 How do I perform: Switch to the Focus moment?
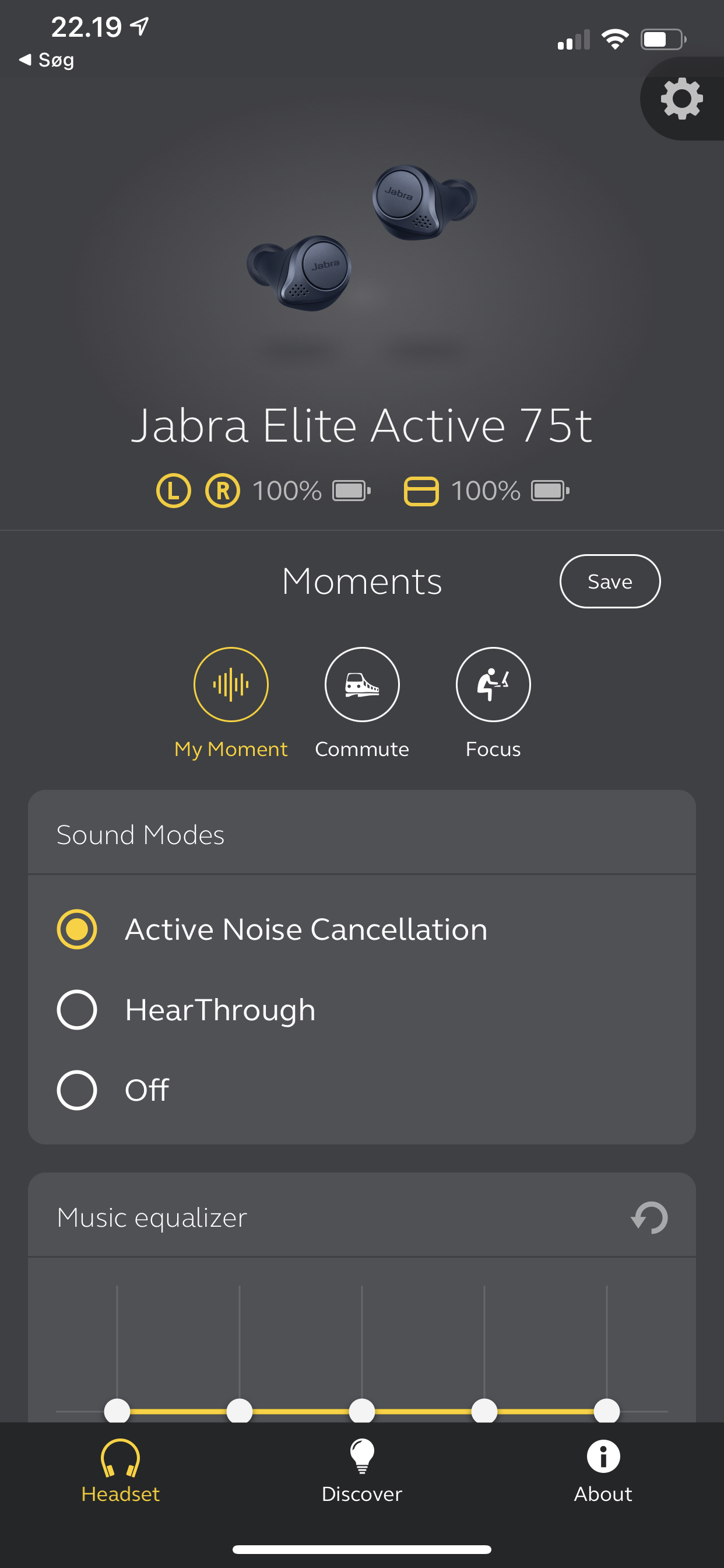(492, 685)
